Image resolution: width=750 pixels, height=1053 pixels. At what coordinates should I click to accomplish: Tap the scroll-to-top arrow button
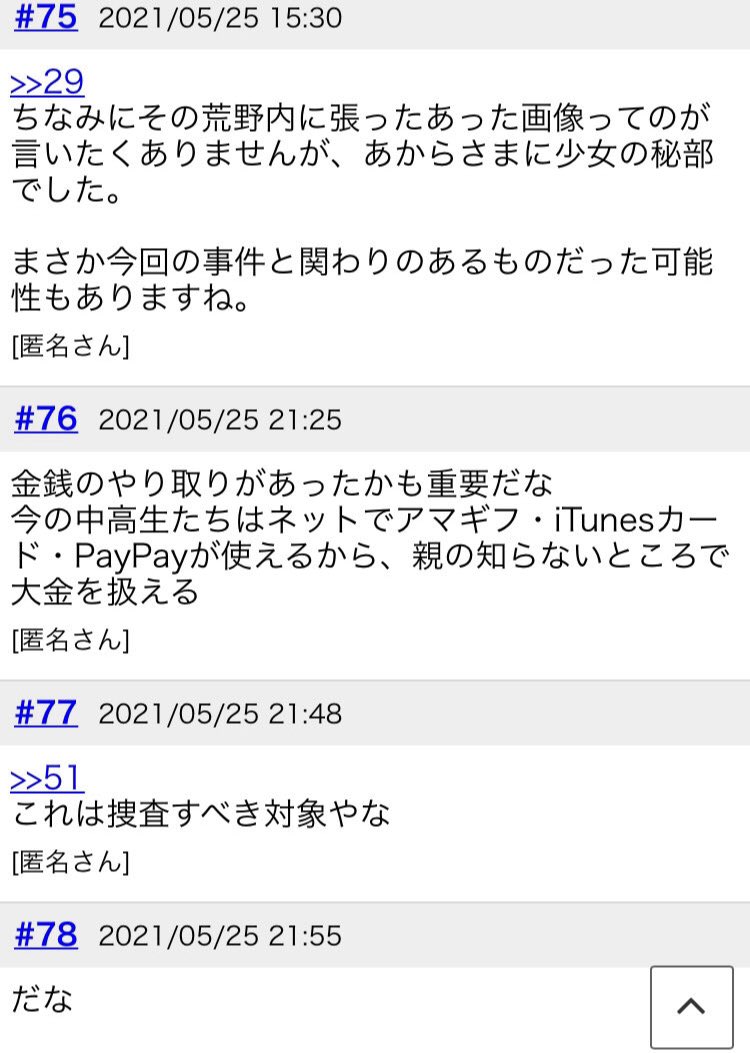coord(691,1006)
